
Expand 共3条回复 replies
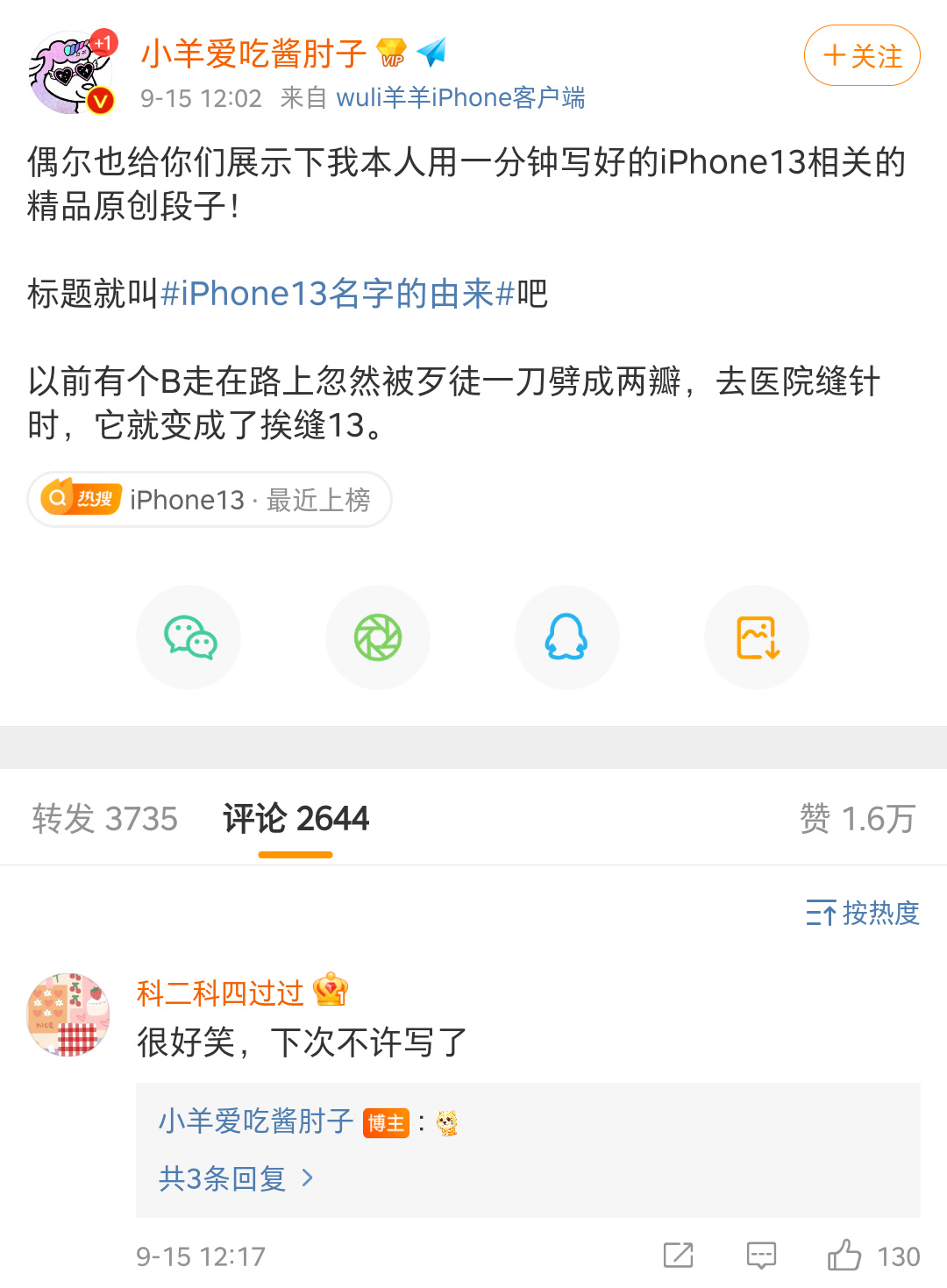coord(235,1178)
